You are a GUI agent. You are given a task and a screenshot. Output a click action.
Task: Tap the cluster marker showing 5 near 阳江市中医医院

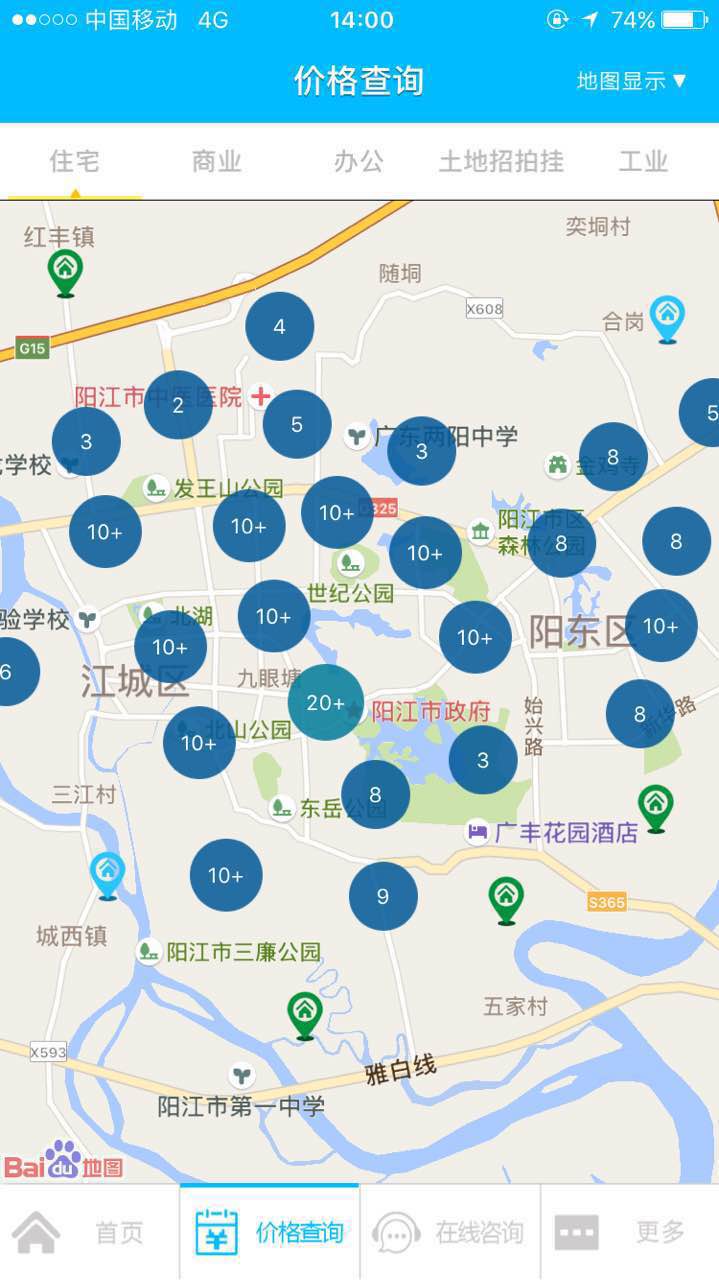pos(297,424)
